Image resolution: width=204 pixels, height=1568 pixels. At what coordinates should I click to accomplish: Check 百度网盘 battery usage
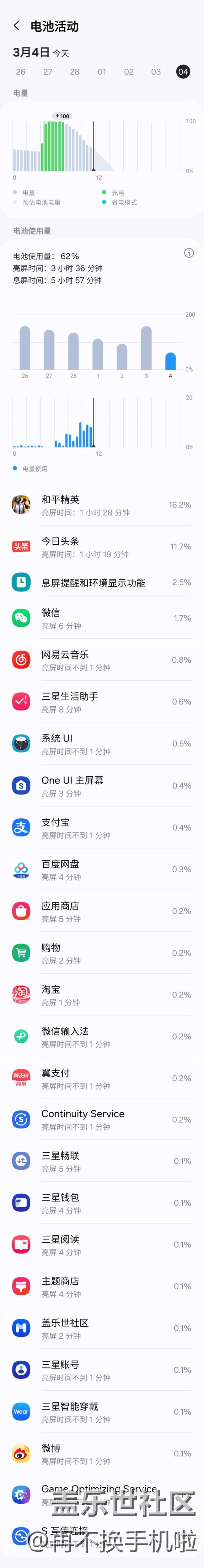click(102, 870)
